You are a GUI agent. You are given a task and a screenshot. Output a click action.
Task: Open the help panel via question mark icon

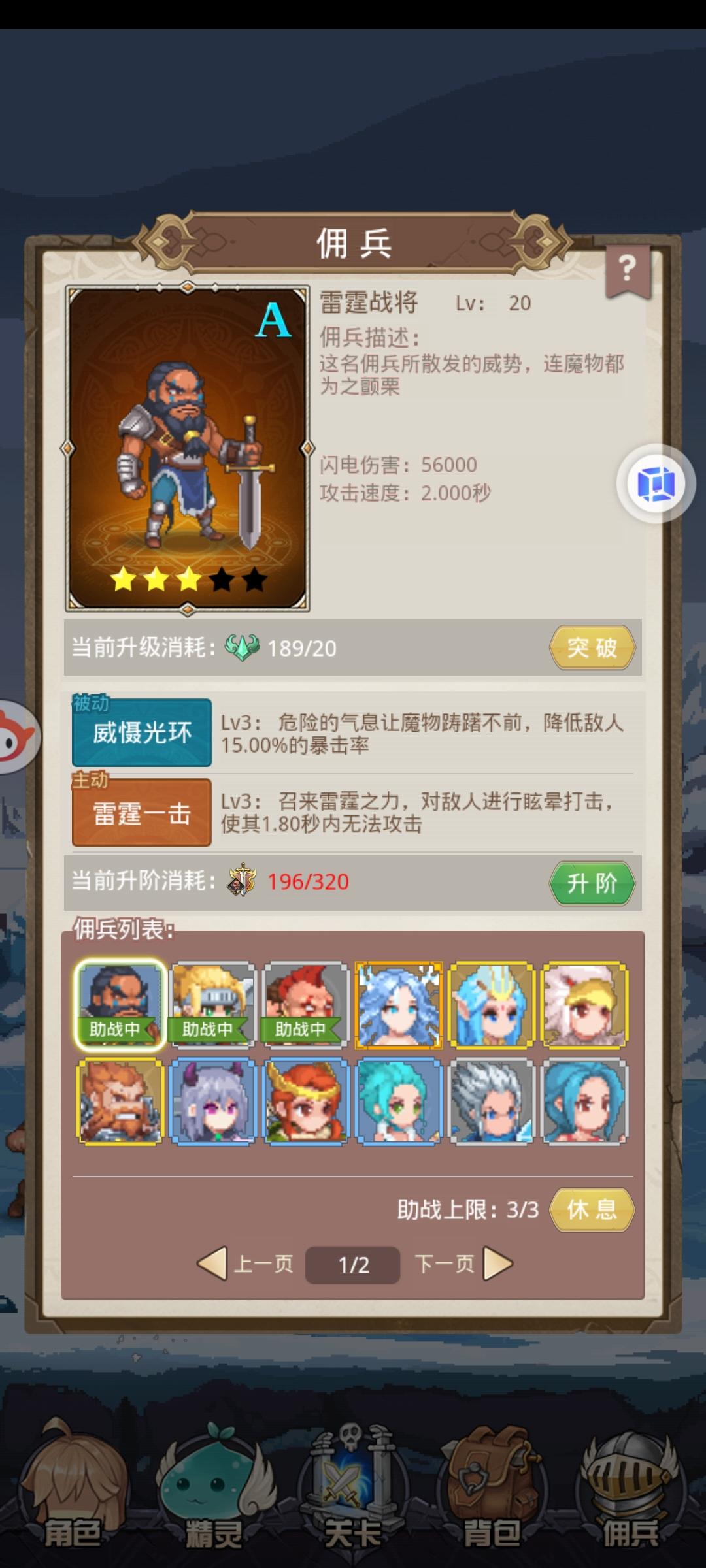point(627,266)
